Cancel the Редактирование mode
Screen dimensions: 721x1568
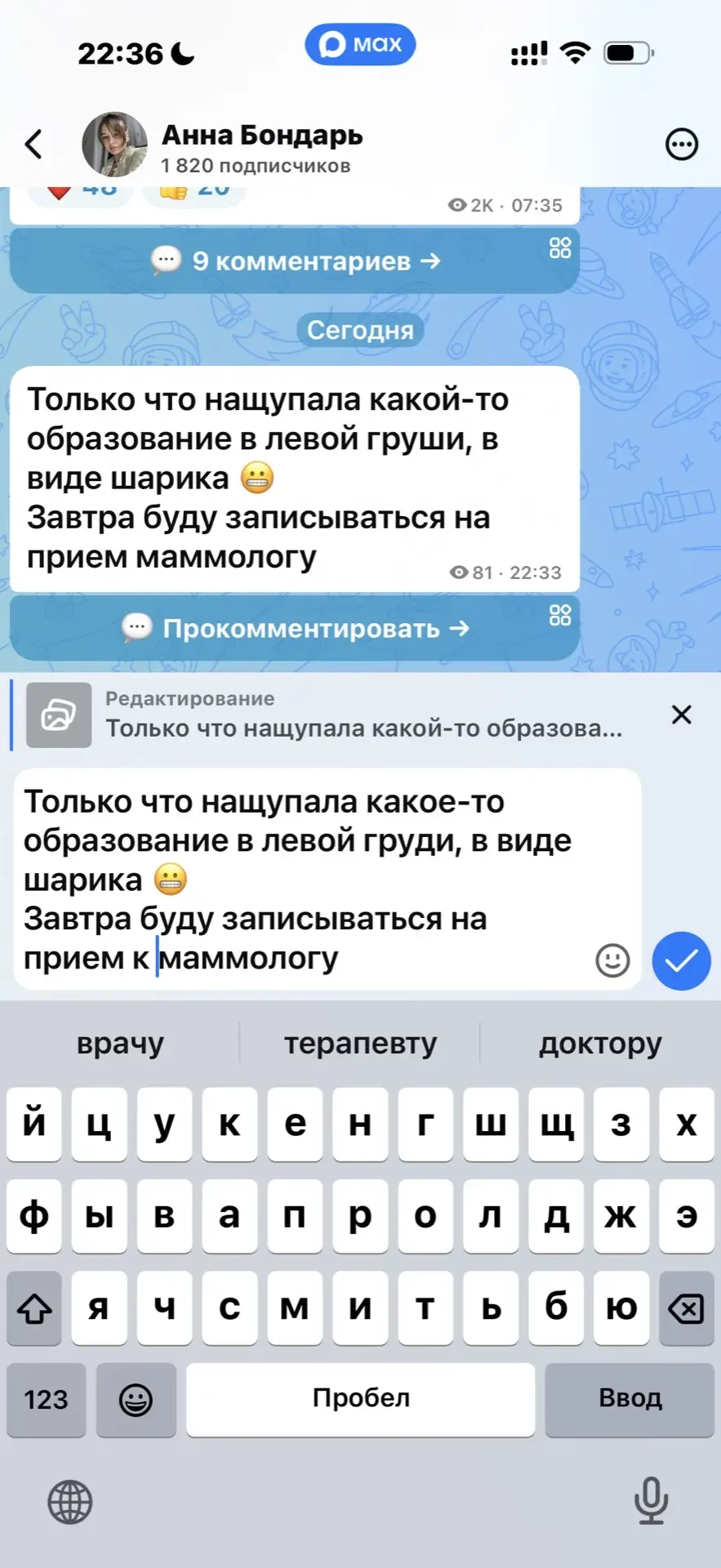pyautogui.click(x=681, y=715)
